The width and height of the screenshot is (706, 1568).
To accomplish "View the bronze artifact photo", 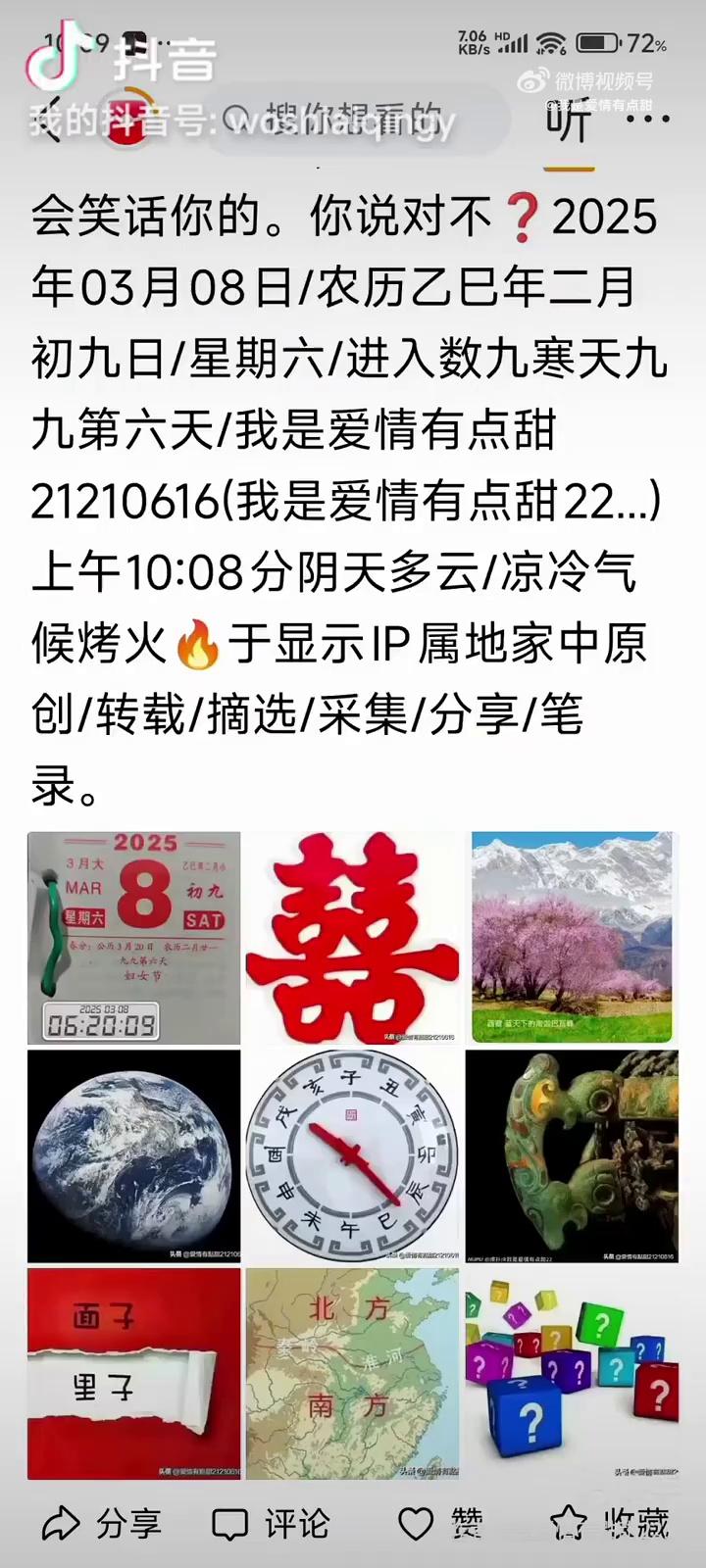I will [x=573, y=1156].
